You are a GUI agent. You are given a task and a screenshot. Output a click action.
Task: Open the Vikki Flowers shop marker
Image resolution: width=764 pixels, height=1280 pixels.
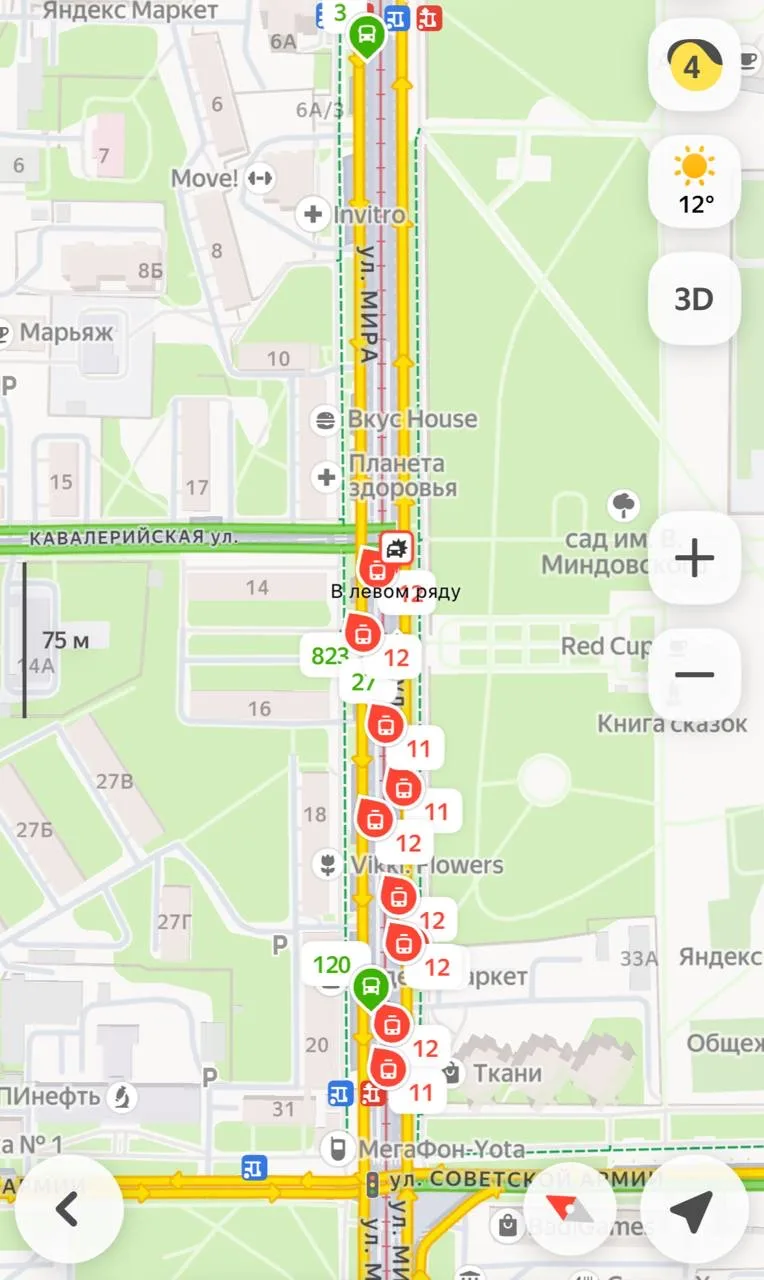326,864
